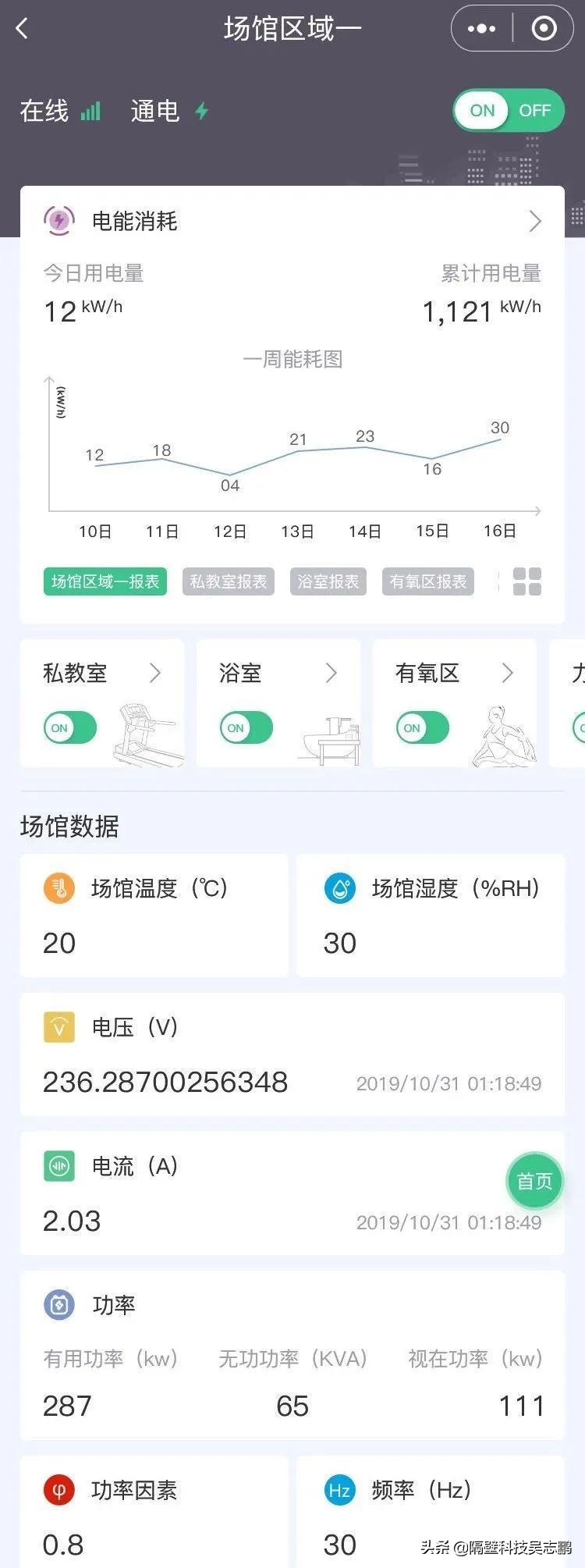Expand the 浴室 panel arrow

pyautogui.click(x=333, y=674)
